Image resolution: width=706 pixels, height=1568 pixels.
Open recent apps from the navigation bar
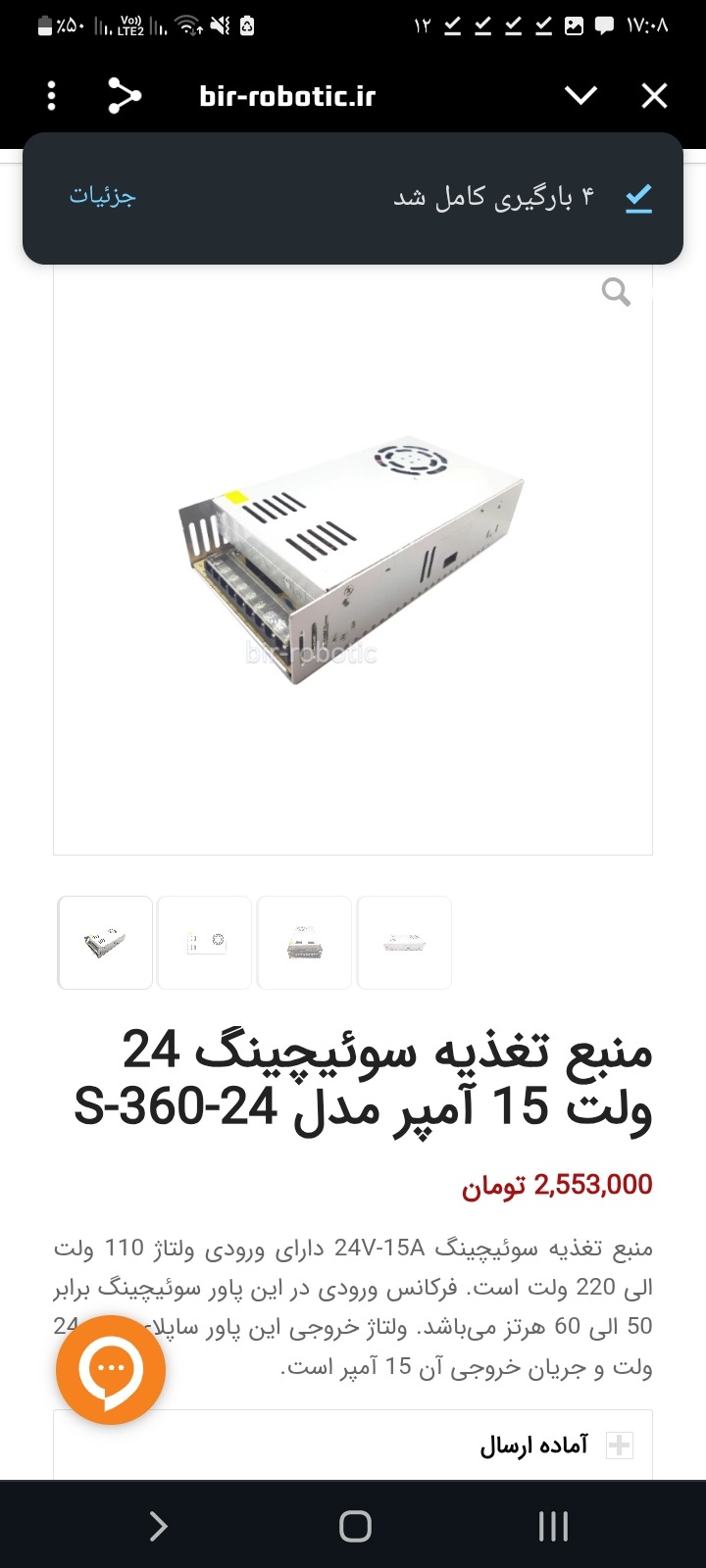(x=553, y=1526)
